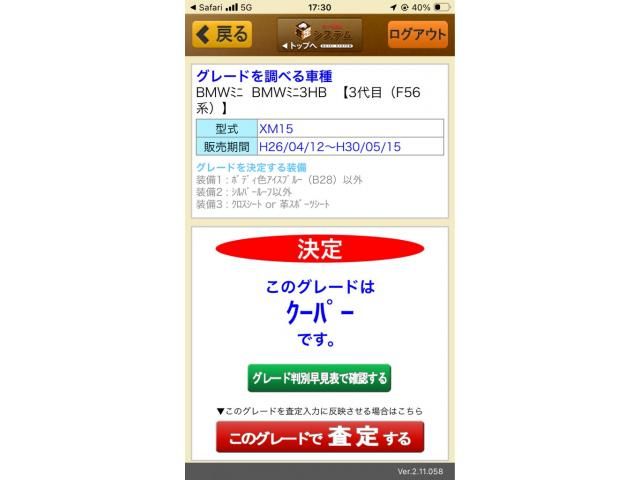
Task: Return to Safari via status bar link
Action: [206, 7]
